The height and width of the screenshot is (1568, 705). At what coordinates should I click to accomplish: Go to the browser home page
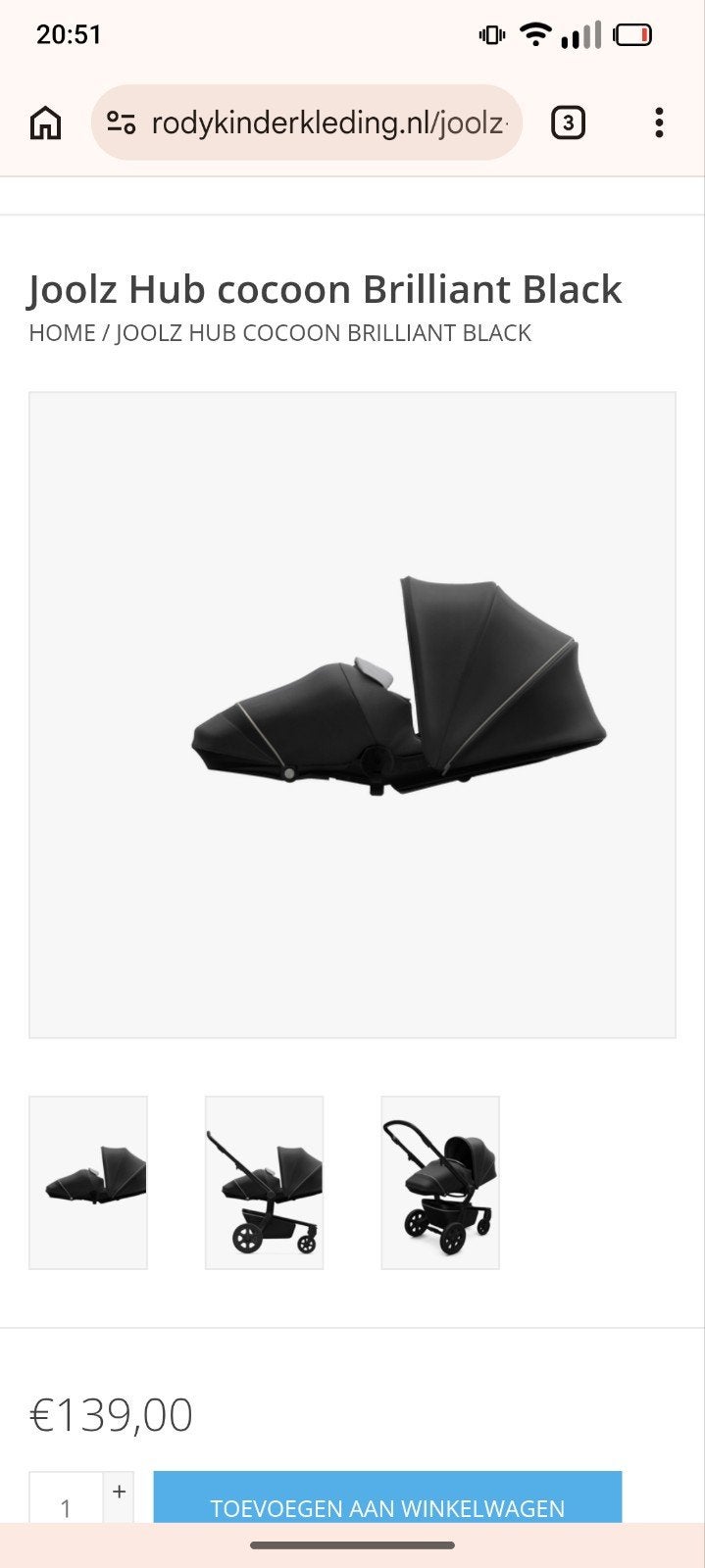point(45,123)
